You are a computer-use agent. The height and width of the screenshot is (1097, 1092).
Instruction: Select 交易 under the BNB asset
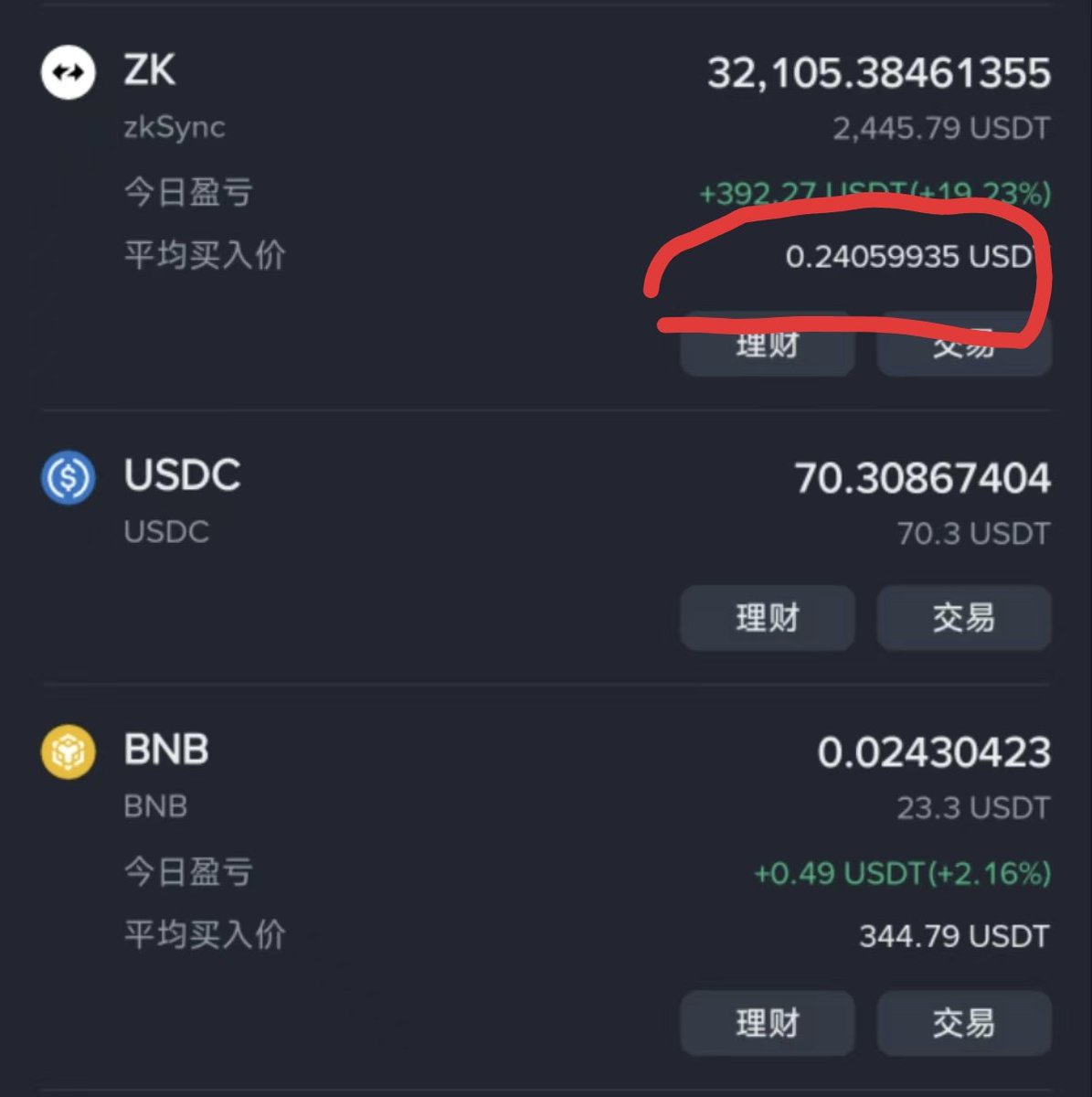pyautogui.click(x=963, y=1023)
